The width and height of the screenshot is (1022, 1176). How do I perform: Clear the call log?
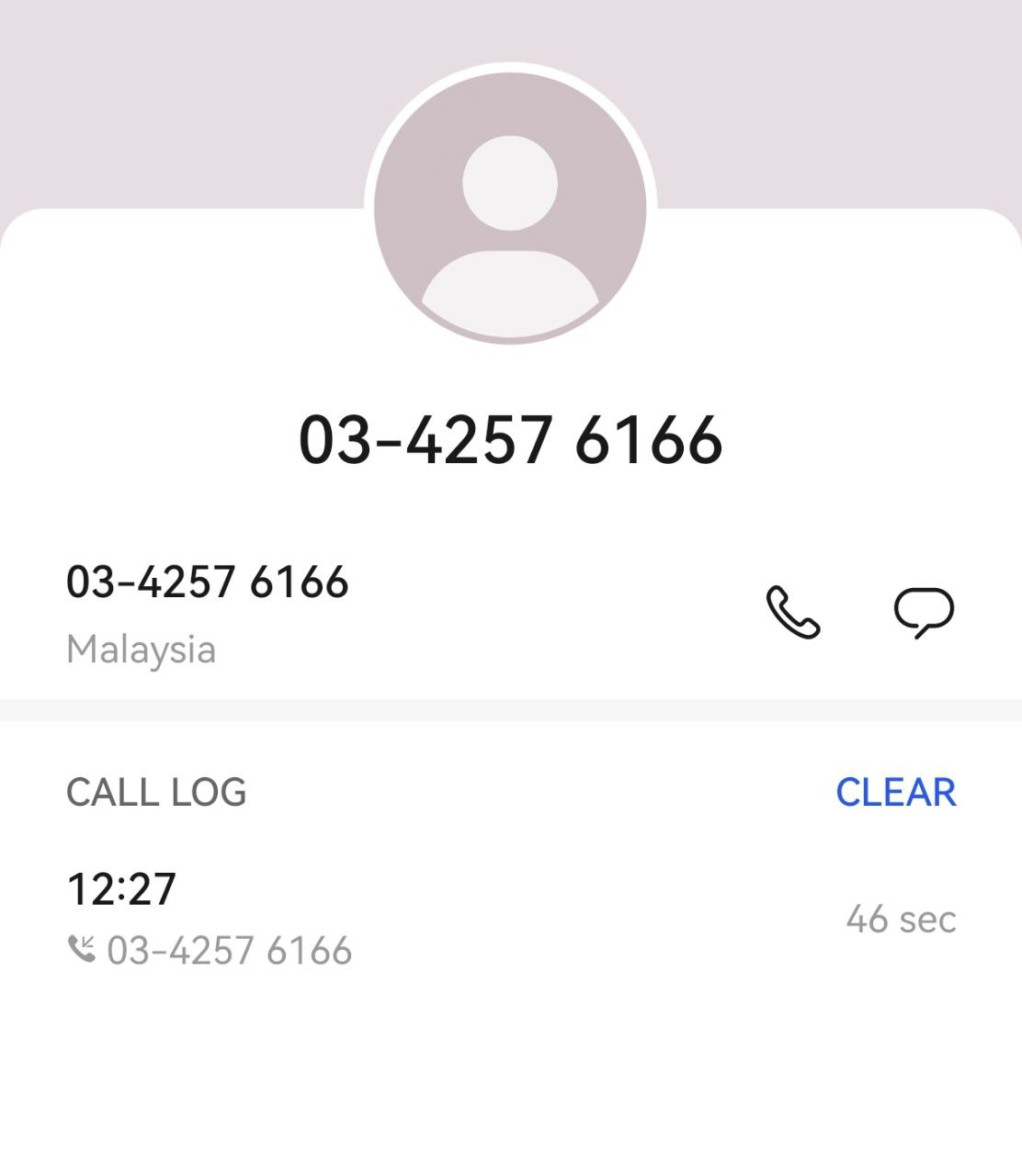[x=895, y=792]
